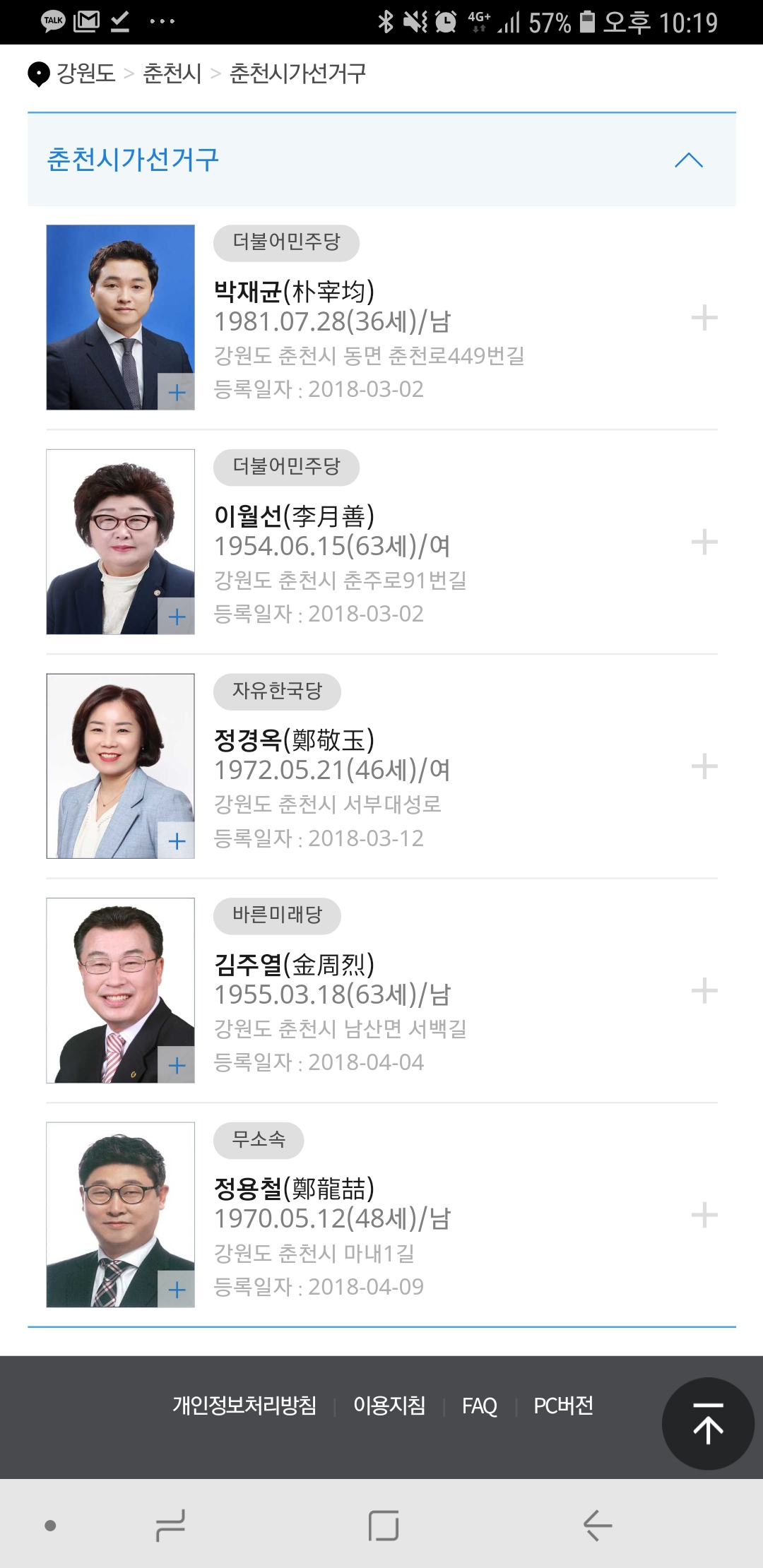Open recent apps from the navigation bar

click(170, 1526)
